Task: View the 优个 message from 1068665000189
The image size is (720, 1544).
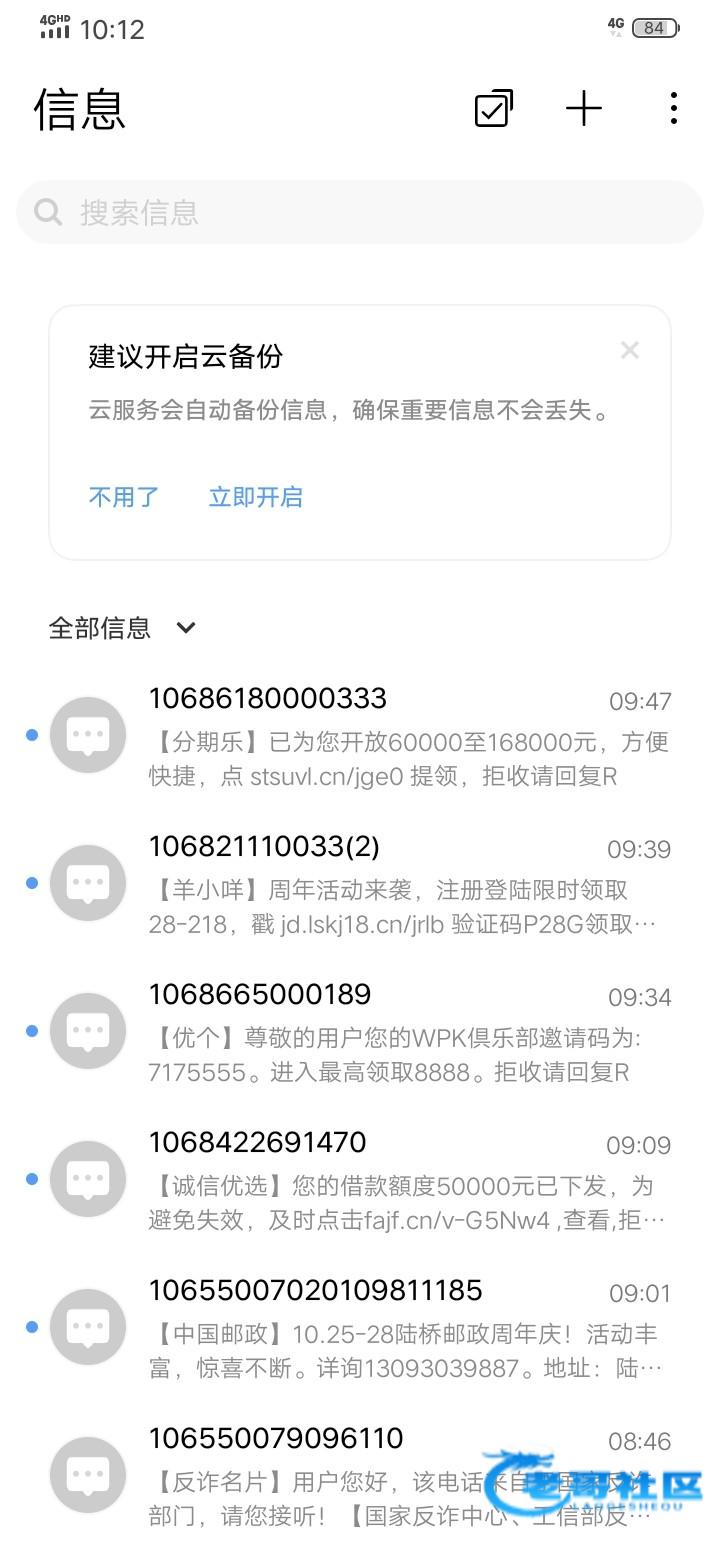Action: pos(400,1032)
